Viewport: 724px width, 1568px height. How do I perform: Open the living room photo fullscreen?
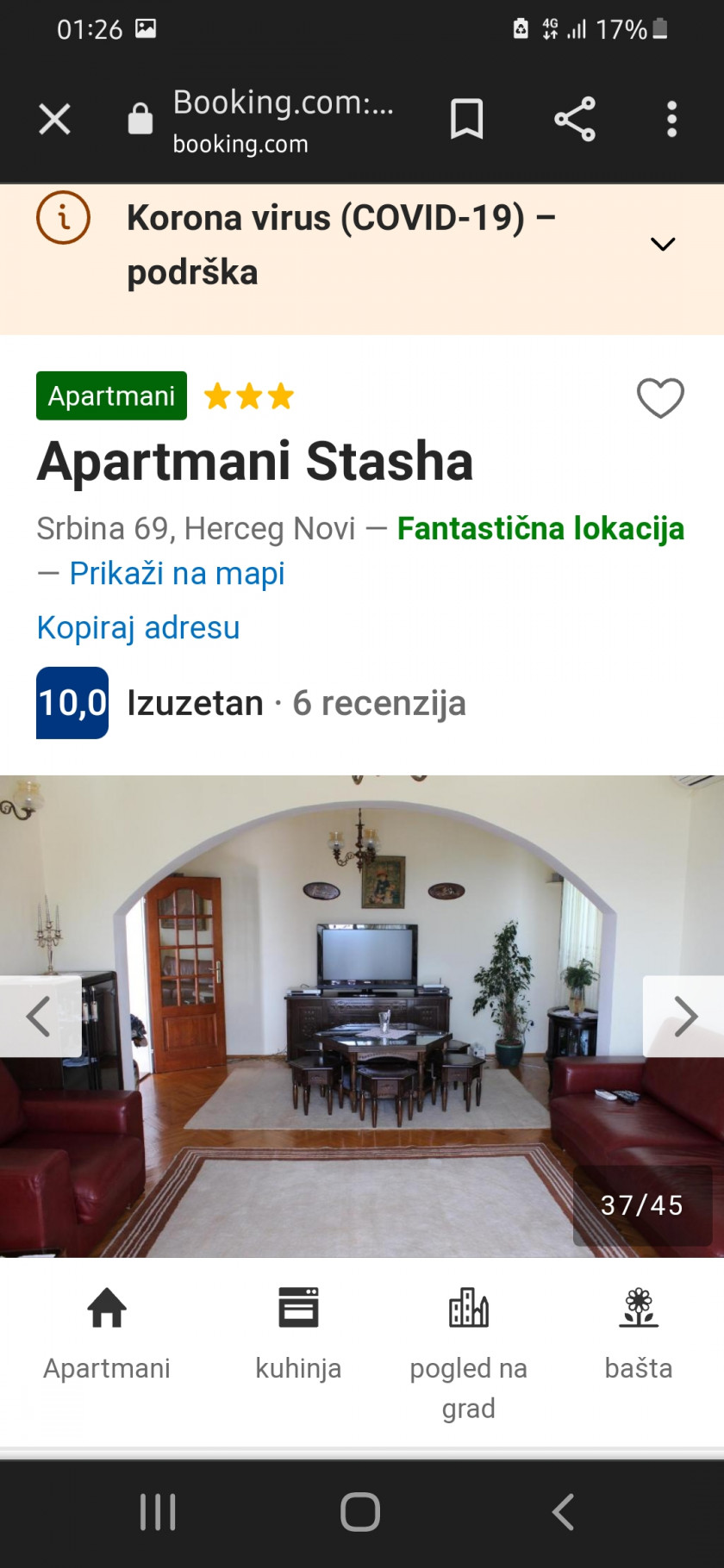click(362, 1017)
